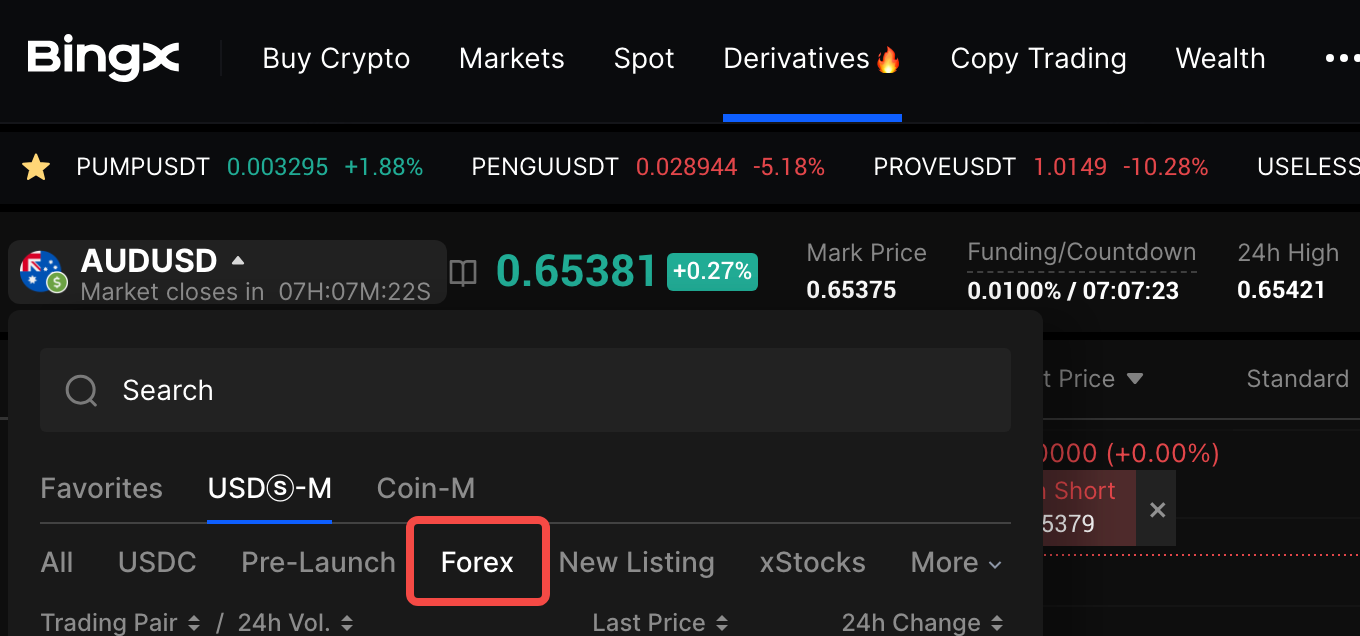Tap the trading pair search field
The width and height of the screenshot is (1360, 636).
pos(525,390)
